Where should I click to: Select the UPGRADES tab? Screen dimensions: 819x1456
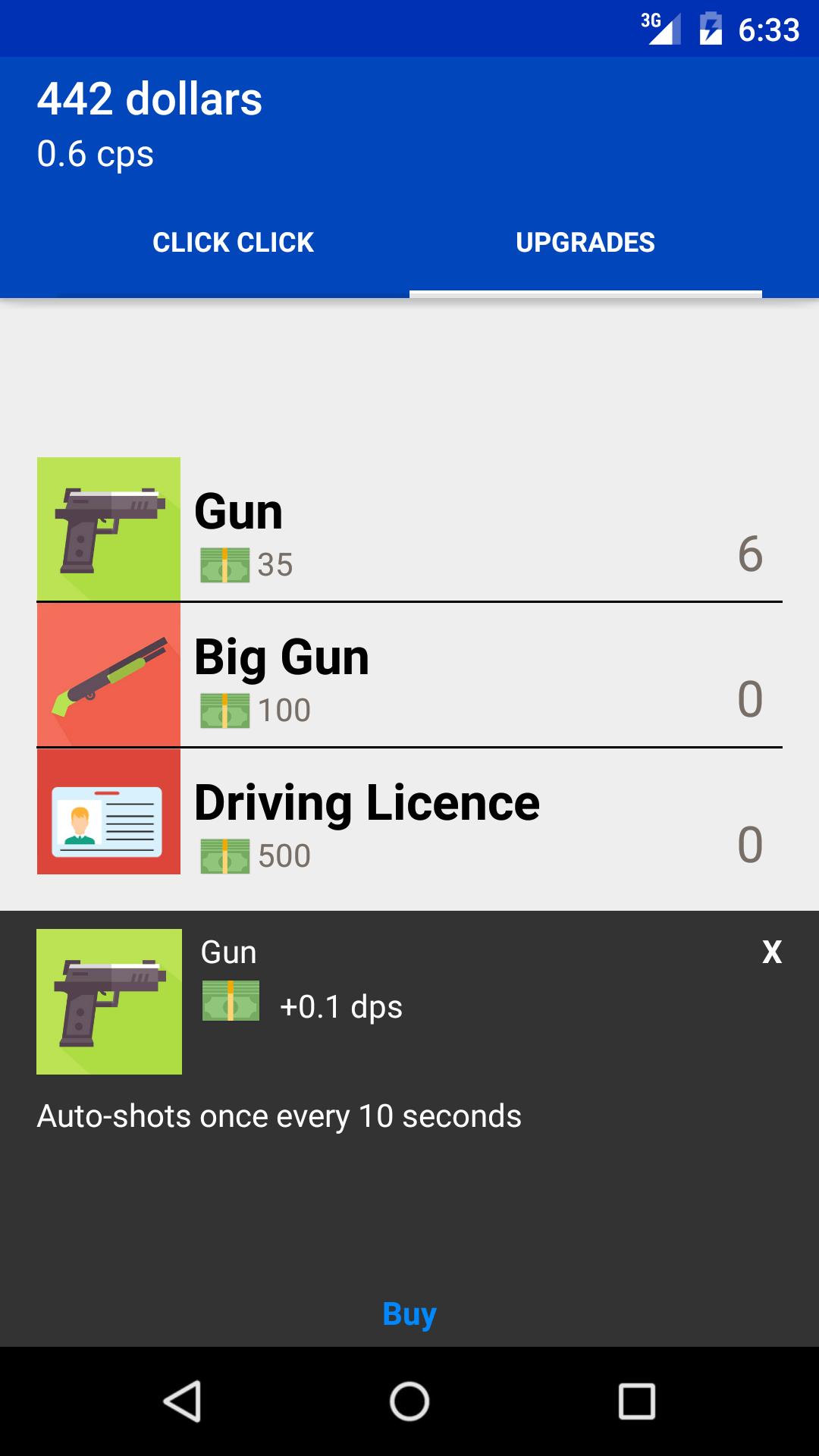(585, 243)
